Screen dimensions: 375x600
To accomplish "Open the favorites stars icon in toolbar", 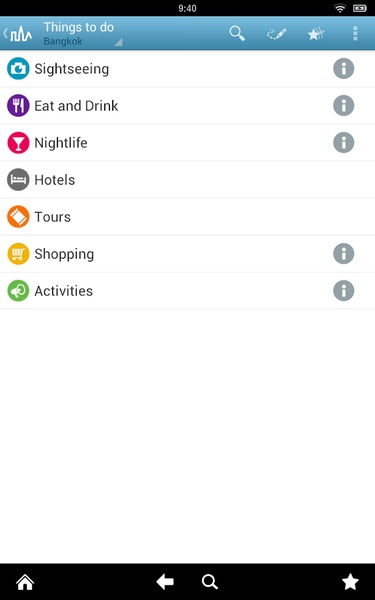I will (316, 34).
